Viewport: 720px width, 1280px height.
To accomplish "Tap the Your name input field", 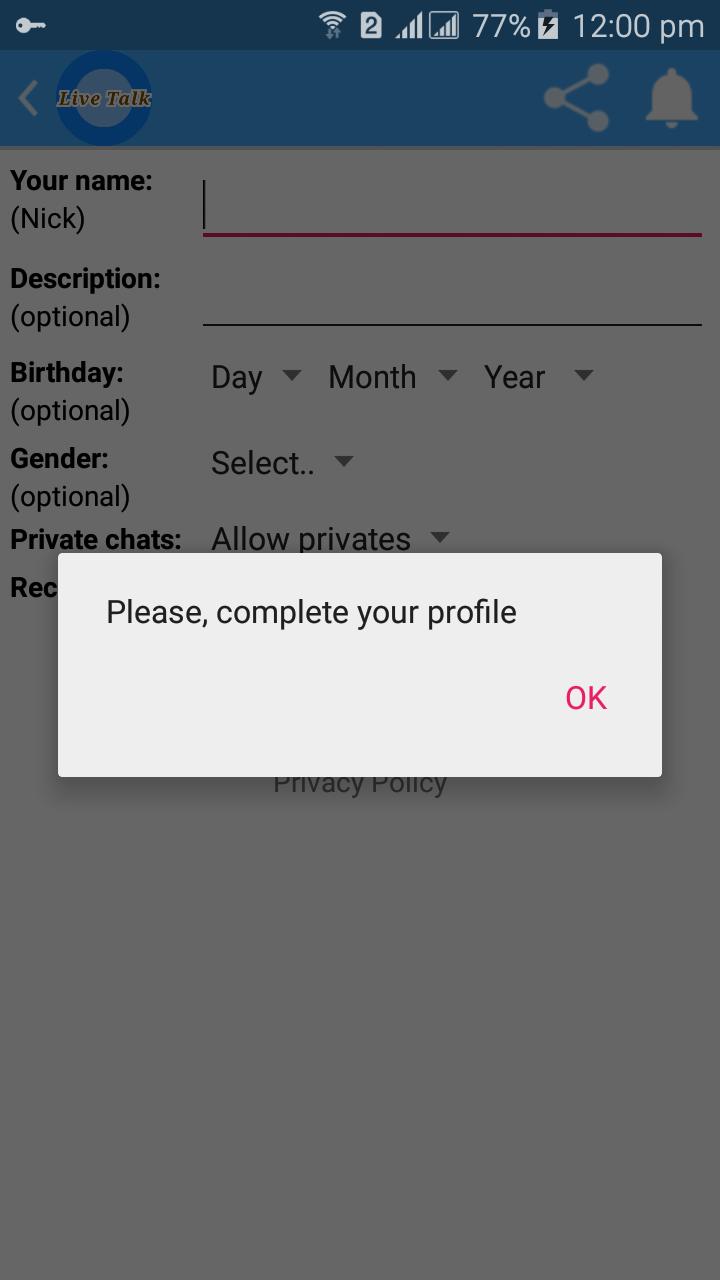I will pyautogui.click(x=450, y=205).
